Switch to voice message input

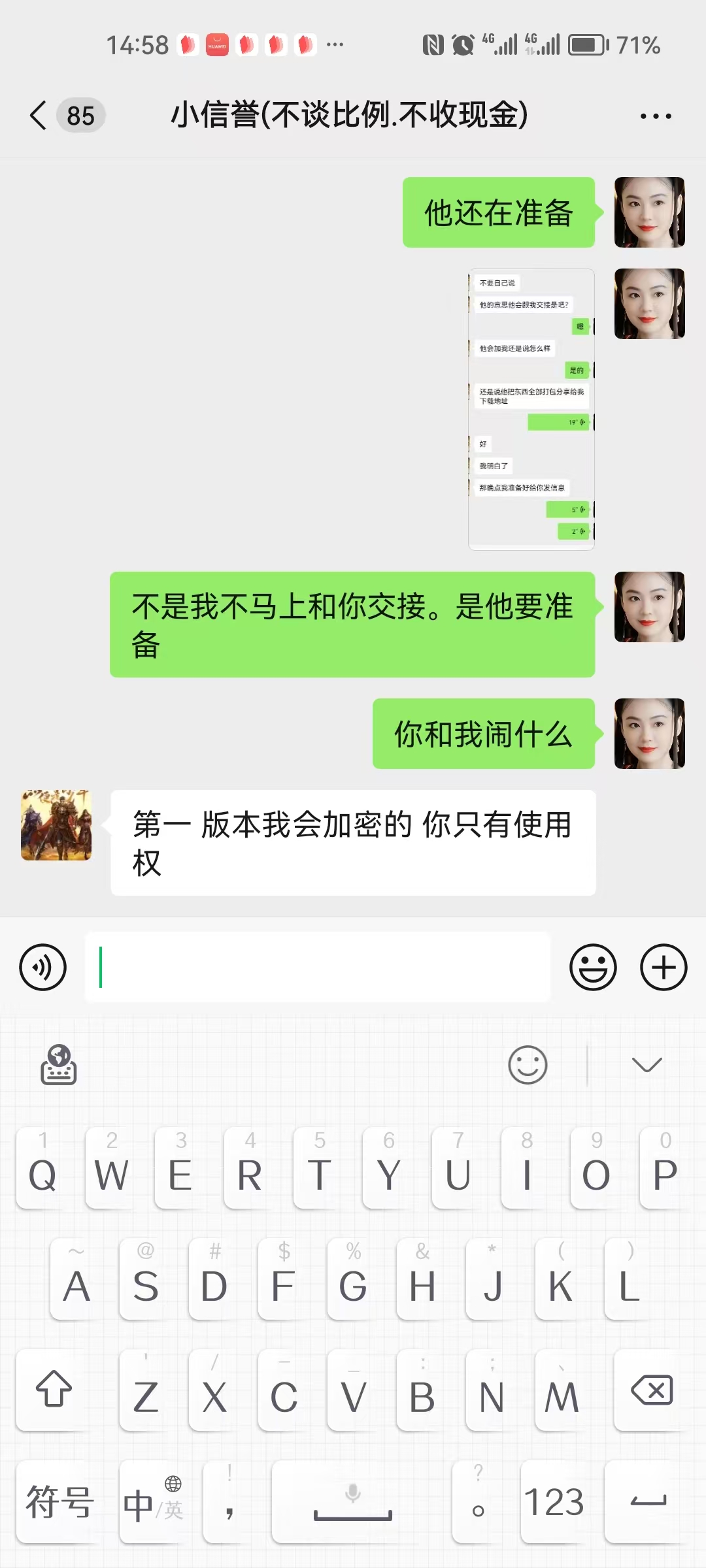tap(43, 967)
